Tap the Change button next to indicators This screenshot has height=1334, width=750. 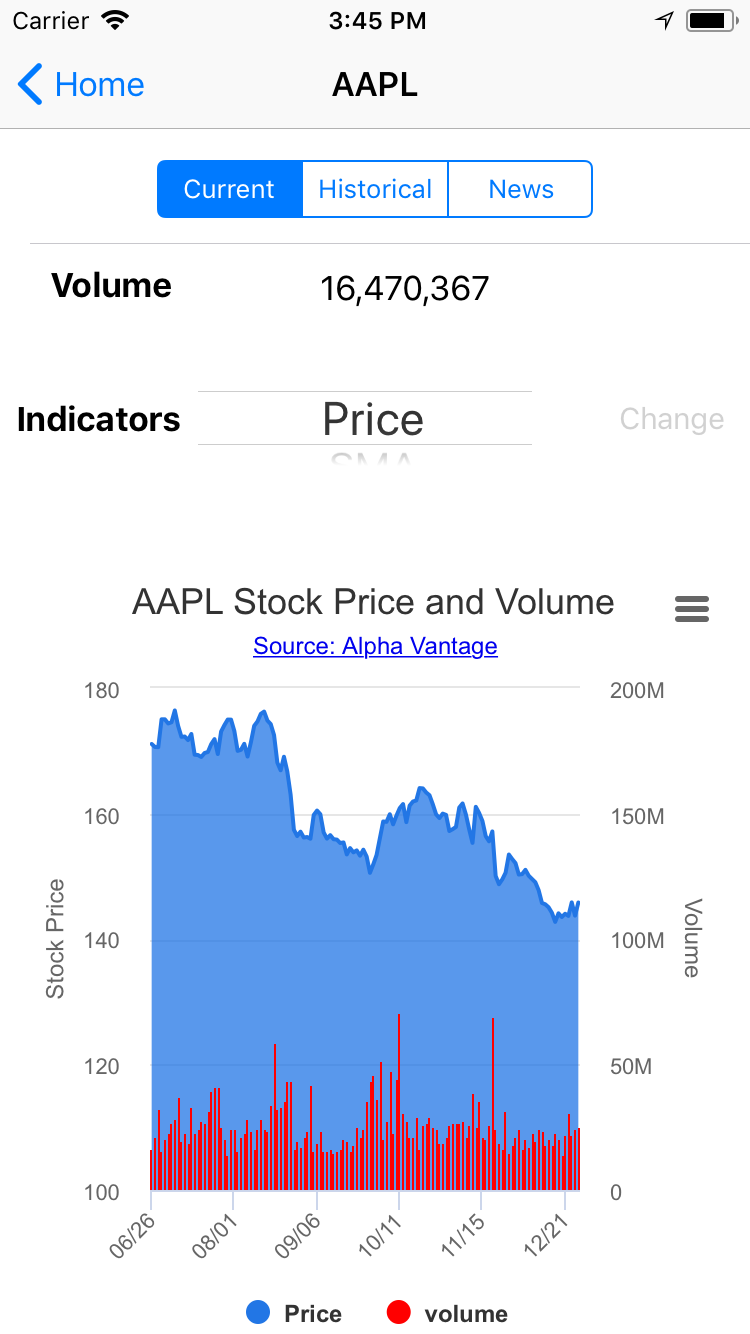672,419
